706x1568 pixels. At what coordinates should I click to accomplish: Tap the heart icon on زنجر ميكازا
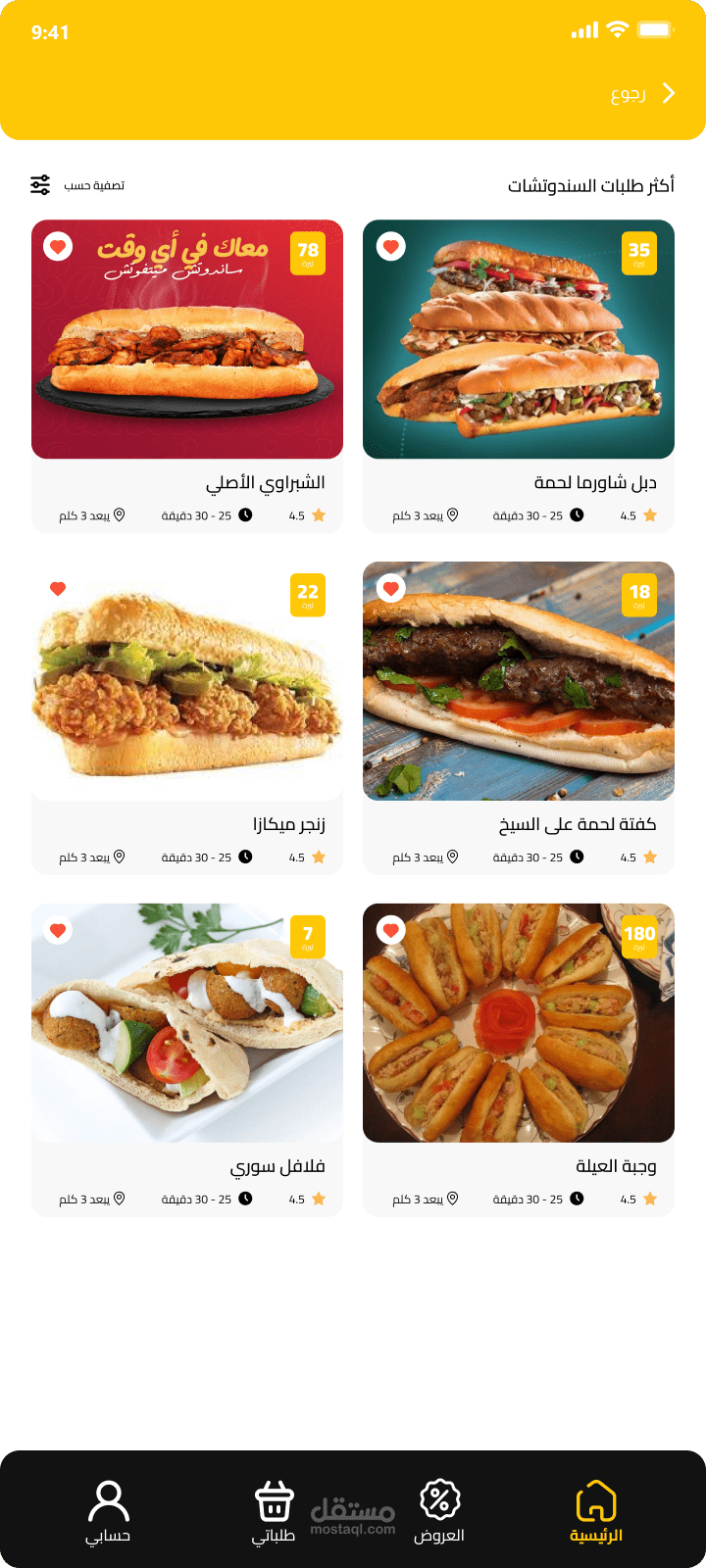[x=58, y=589]
